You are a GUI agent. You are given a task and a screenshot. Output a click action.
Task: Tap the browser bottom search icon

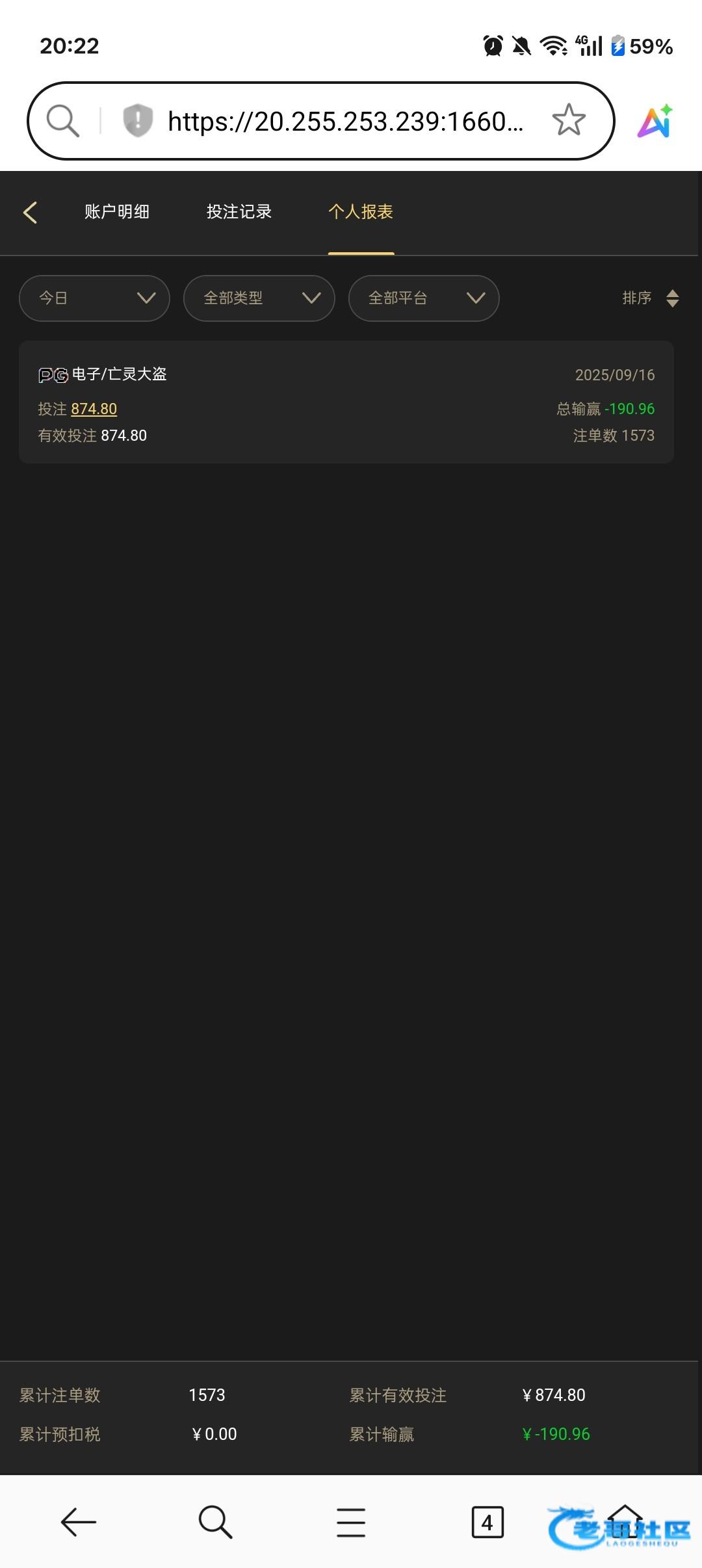click(x=215, y=1522)
